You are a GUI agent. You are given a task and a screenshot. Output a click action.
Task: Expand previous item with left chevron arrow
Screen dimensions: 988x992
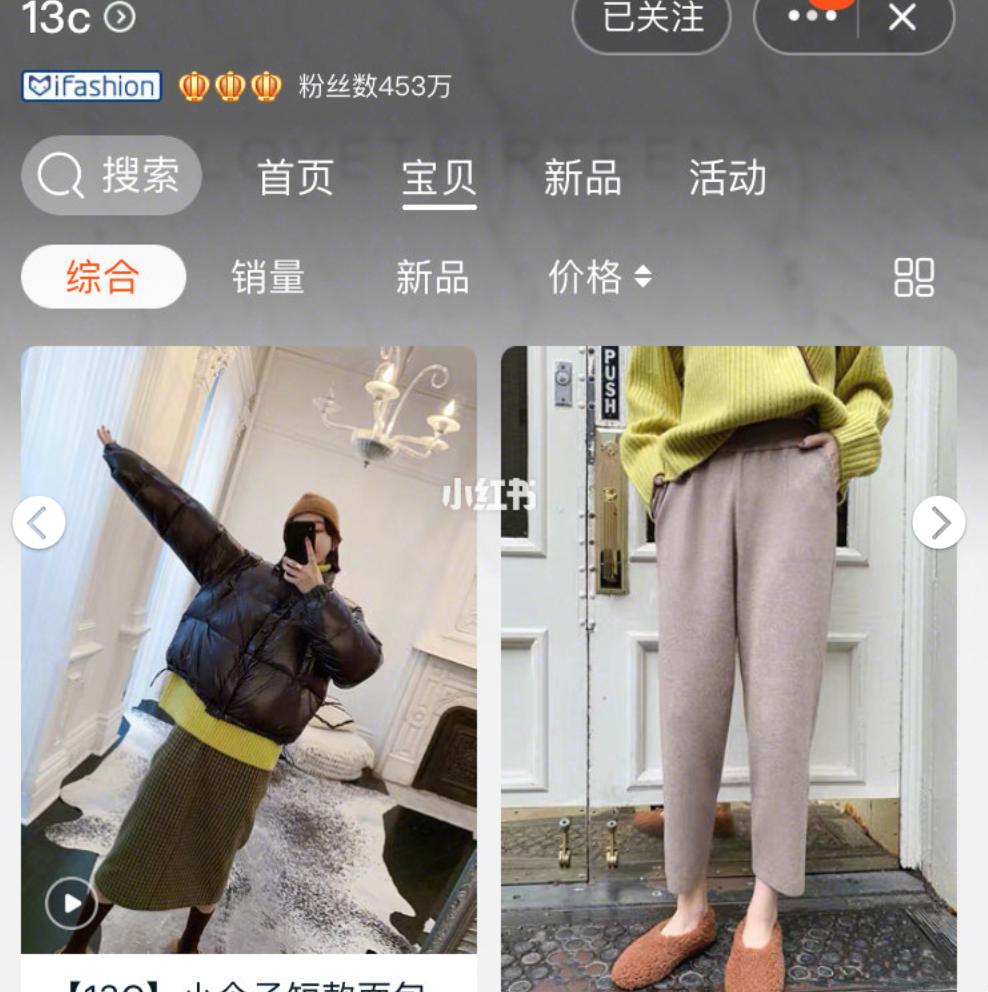click(x=38, y=522)
